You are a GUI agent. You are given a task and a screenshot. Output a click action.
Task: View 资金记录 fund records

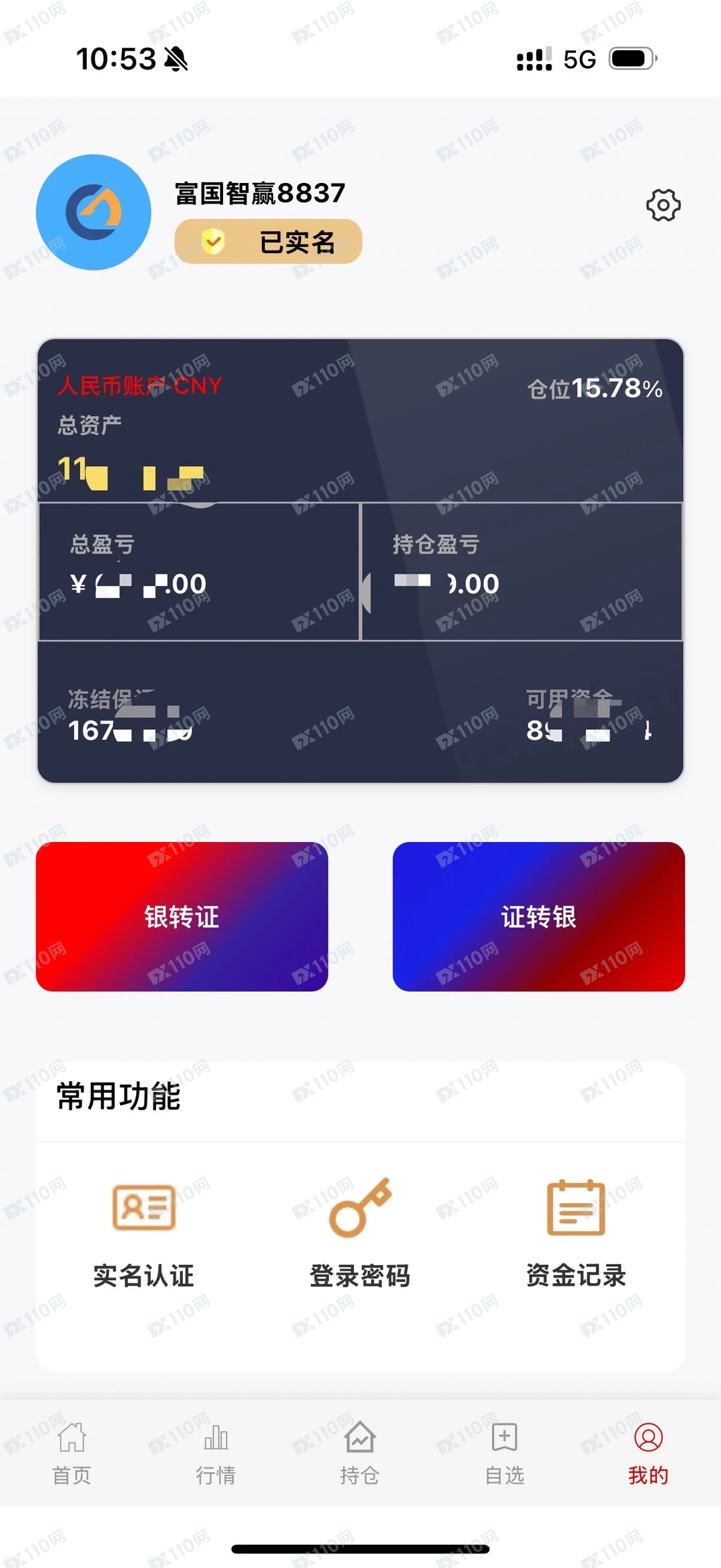[x=576, y=1233]
